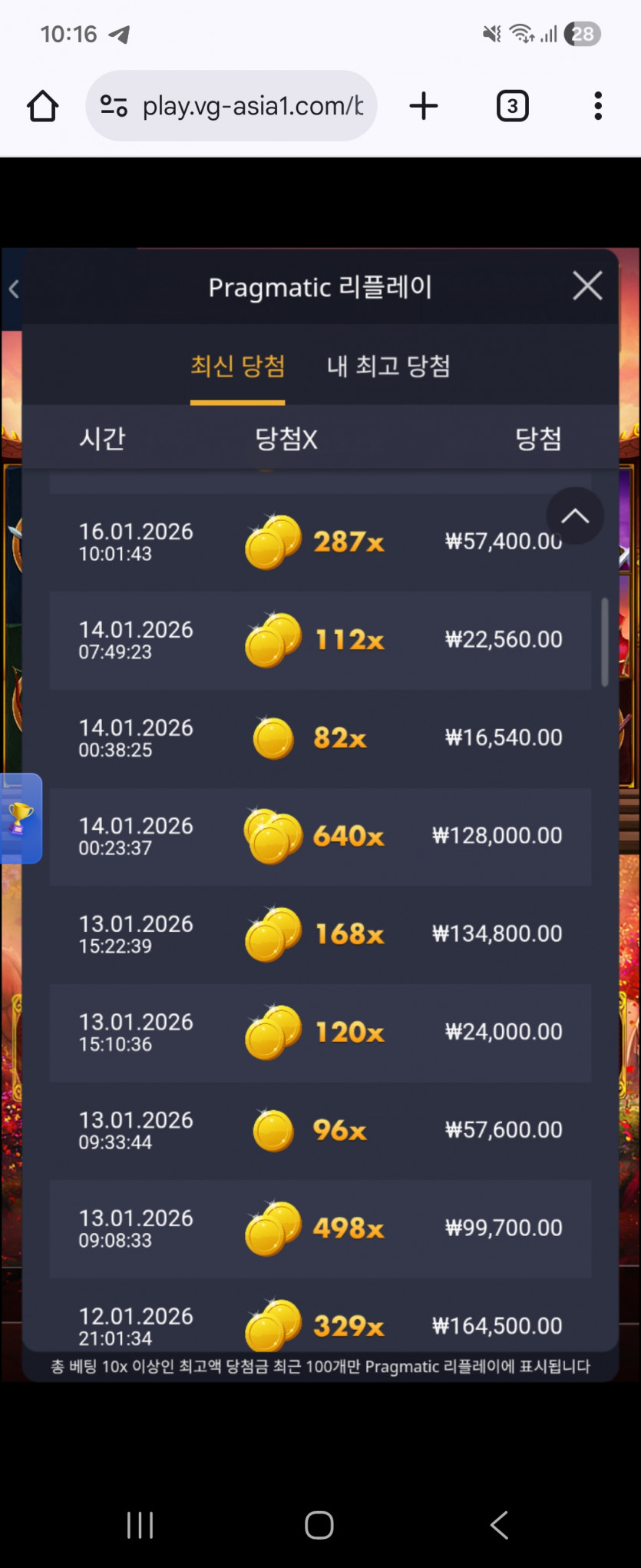This screenshot has width=641, height=1568.
Task: Open the browser overflow menu
Action: (598, 106)
